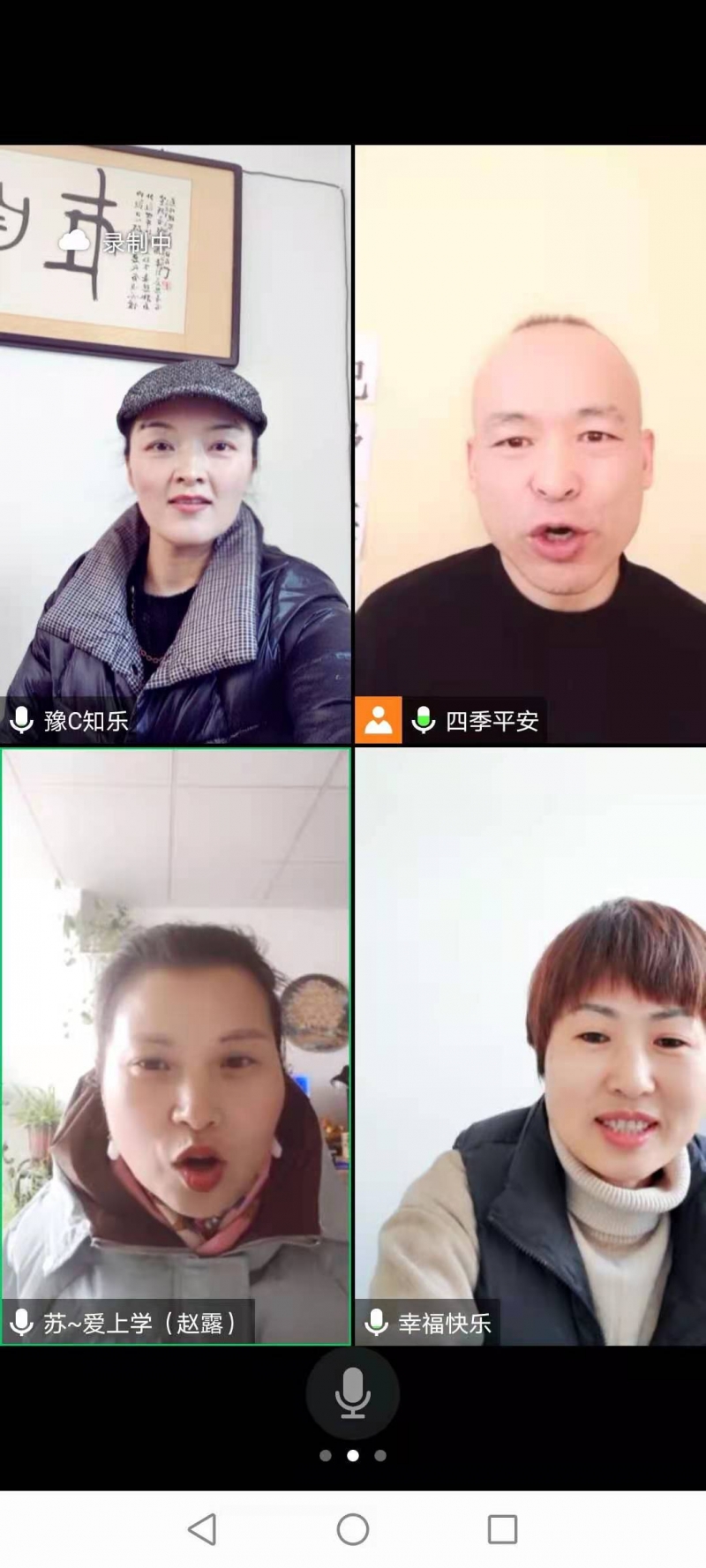Go back with the system back button

tap(202, 1529)
